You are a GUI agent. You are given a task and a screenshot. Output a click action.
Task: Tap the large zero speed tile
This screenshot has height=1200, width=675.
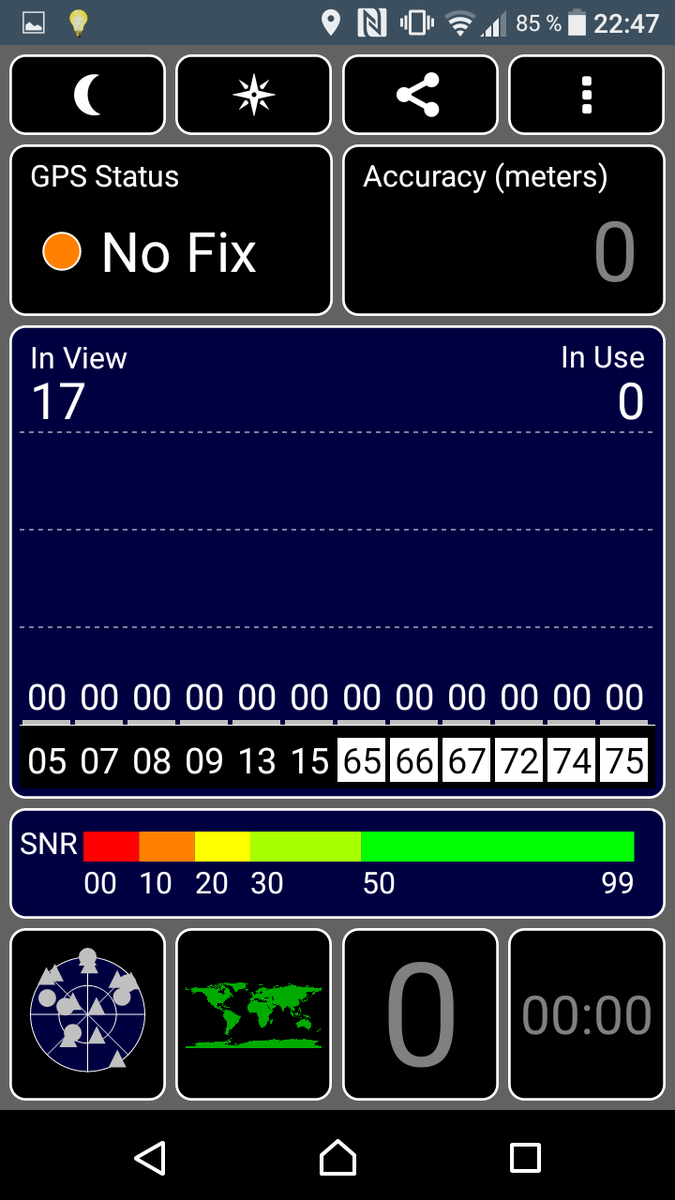pyautogui.click(x=420, y=1014)
